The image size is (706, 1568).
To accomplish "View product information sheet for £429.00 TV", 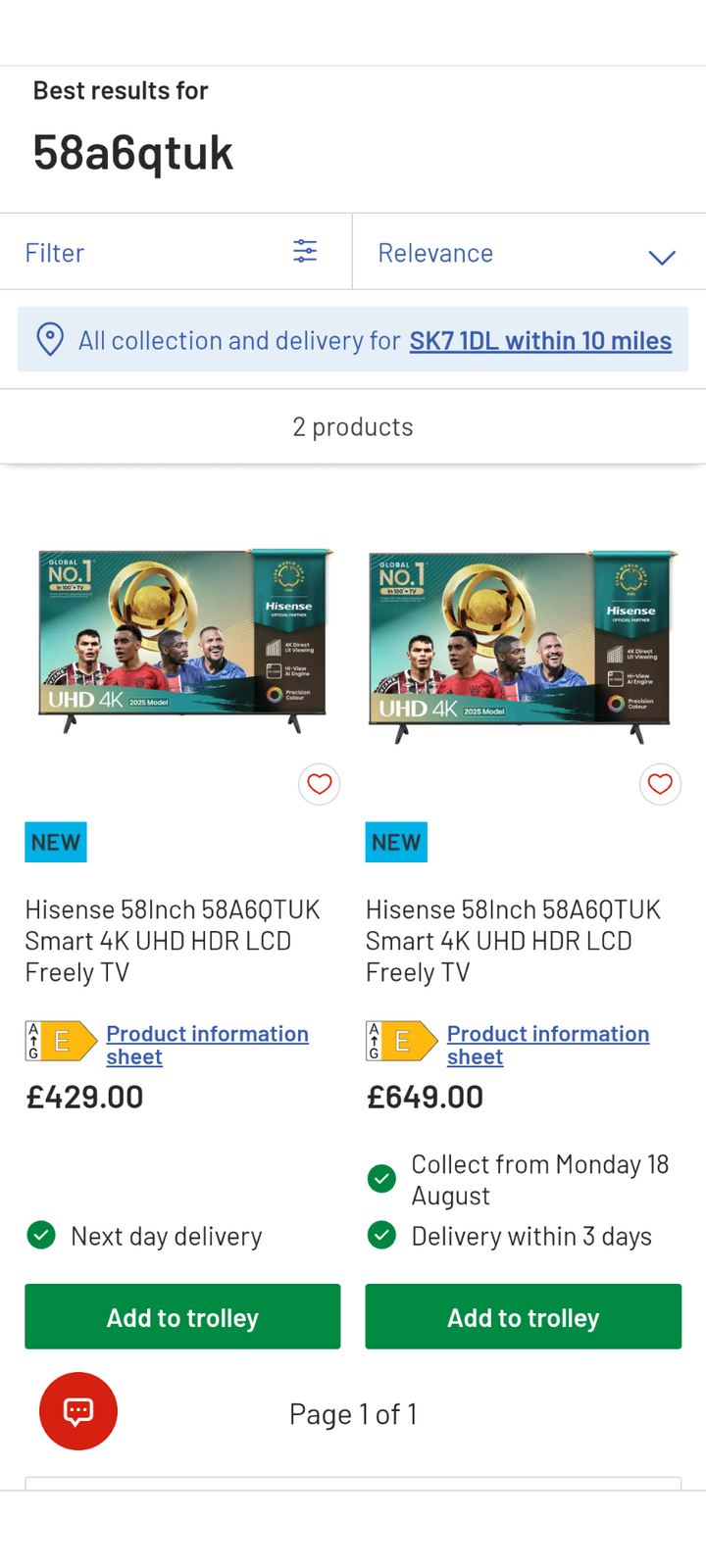I will pyautogui.click(x=207, y=1045).
